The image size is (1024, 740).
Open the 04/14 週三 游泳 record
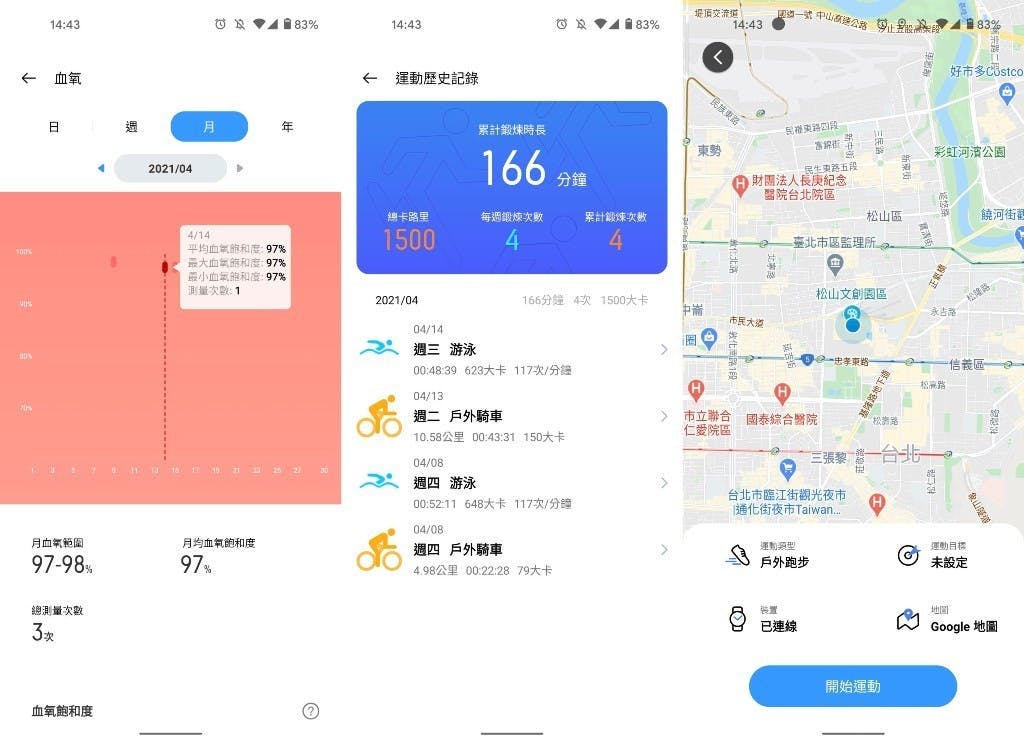(x=512, y=350)
